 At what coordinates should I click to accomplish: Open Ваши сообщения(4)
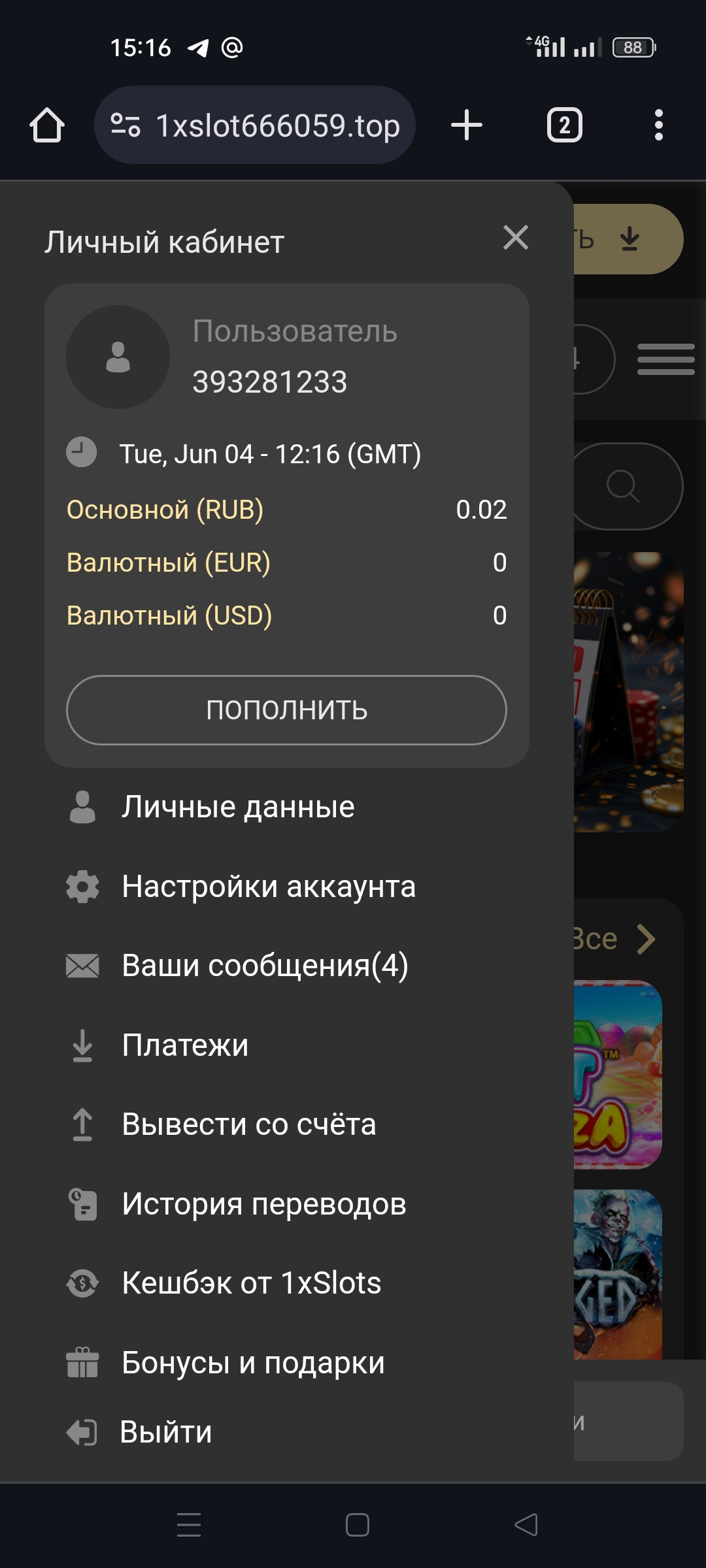tap(265, 966)
